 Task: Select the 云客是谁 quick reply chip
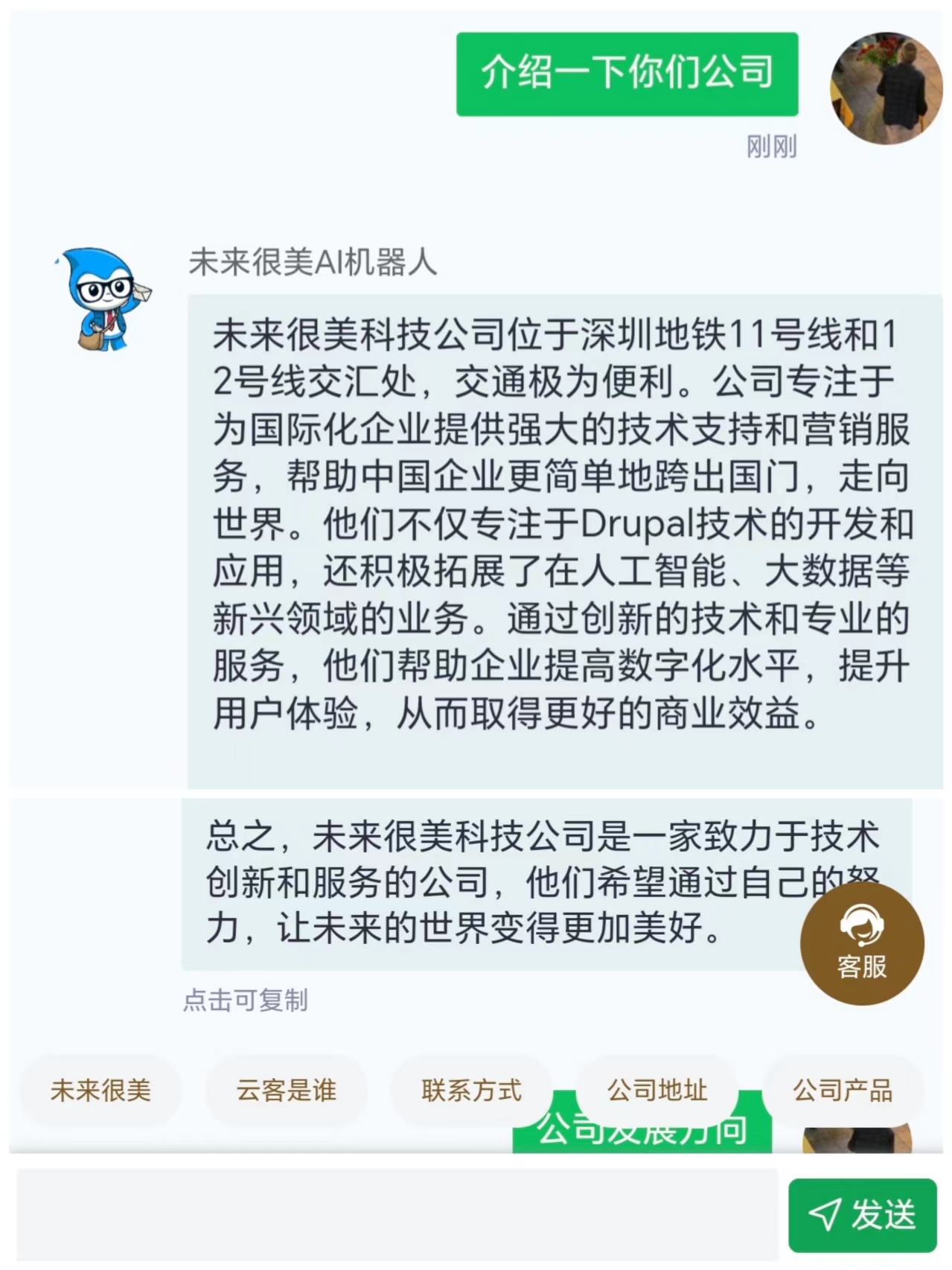(x=286, y=1091)
